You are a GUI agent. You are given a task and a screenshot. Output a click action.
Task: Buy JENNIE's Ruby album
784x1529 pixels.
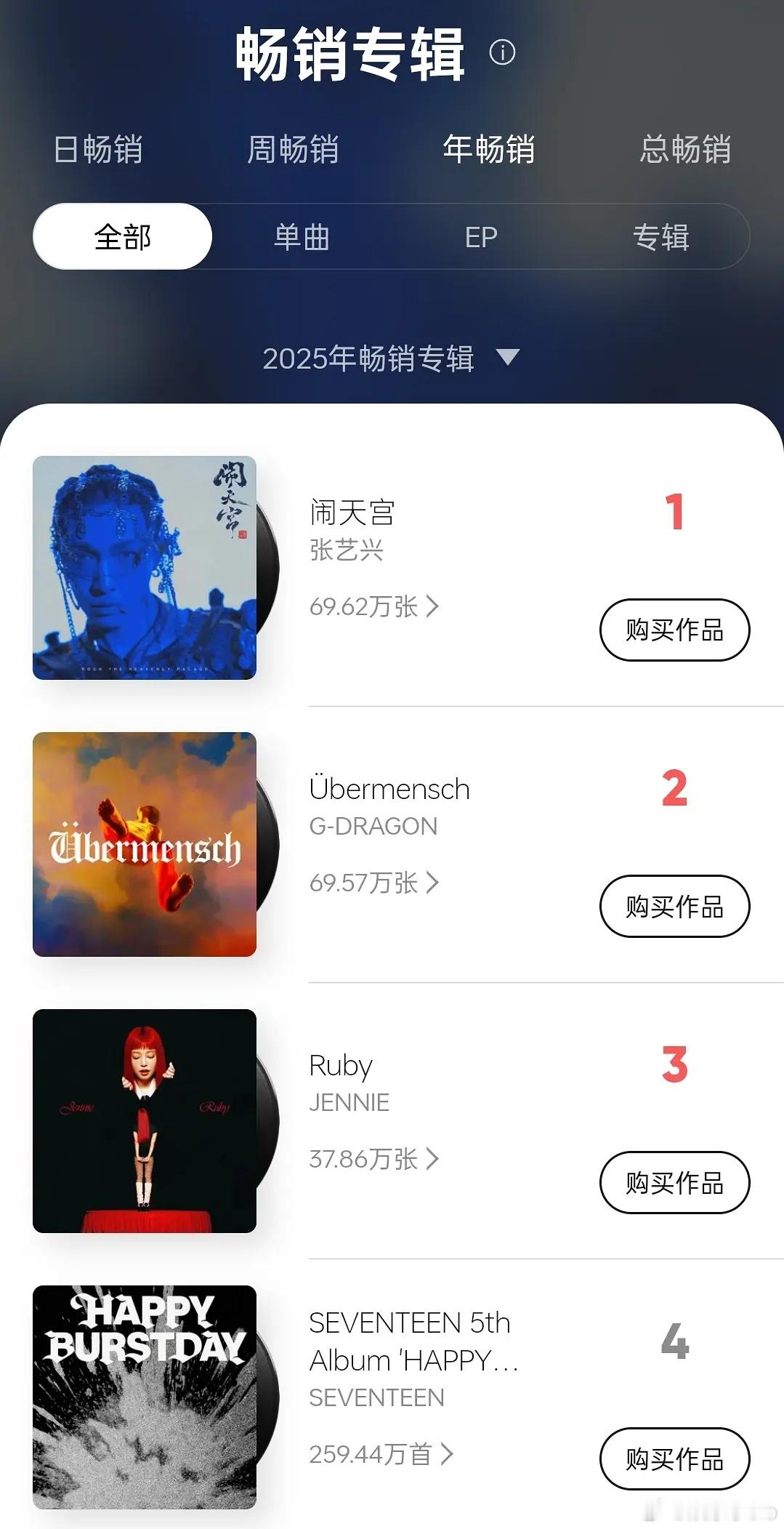point(674,1182)
